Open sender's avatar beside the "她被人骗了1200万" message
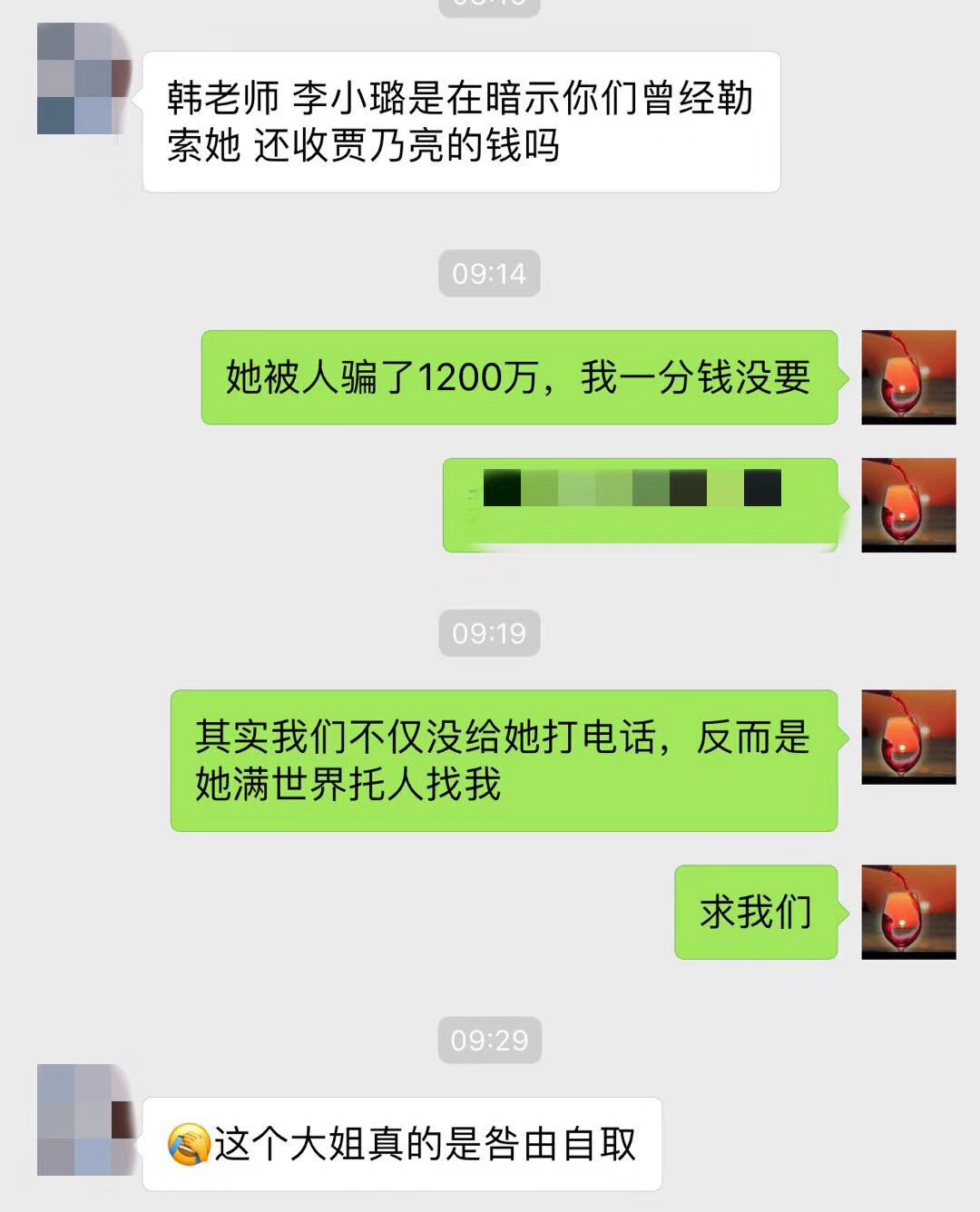 908,377
